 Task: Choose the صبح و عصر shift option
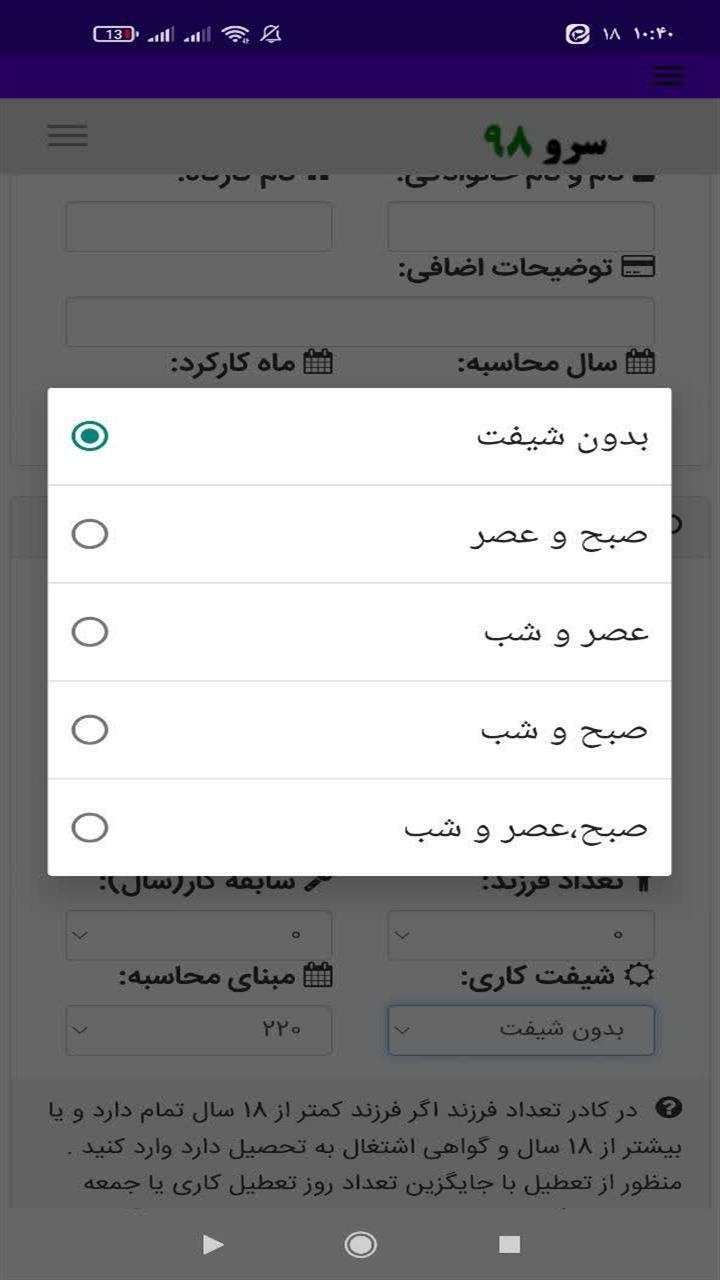click(91, 533)
